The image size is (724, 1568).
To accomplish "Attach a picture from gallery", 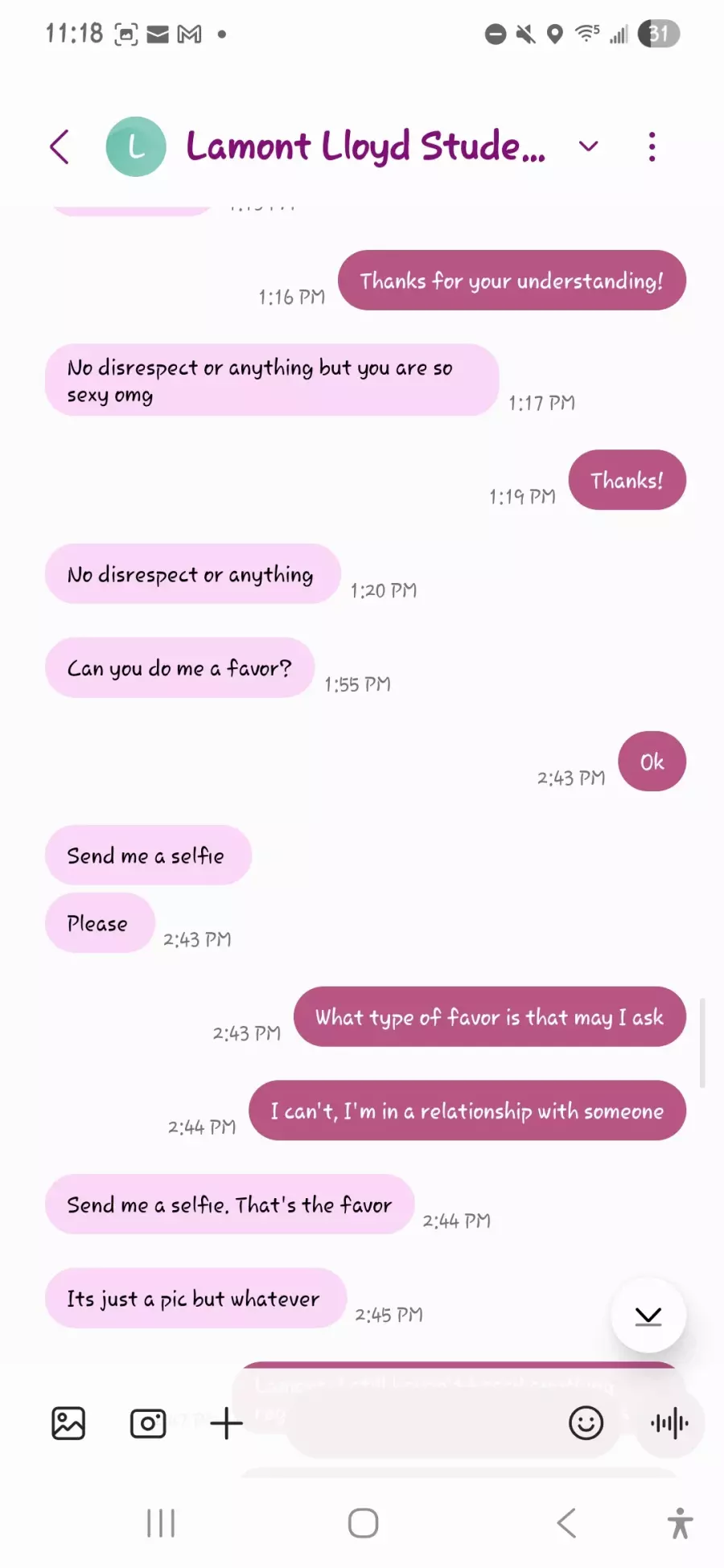I will pyautogui.click(x=68, y=1423).
